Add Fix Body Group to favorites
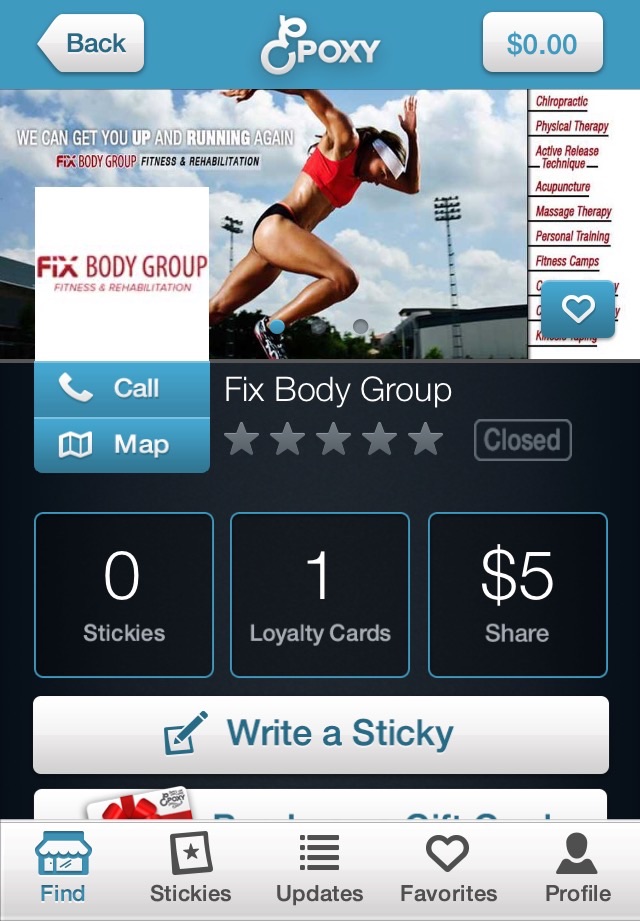The height and width of the screenshot is (921, 640). point(577,309)
